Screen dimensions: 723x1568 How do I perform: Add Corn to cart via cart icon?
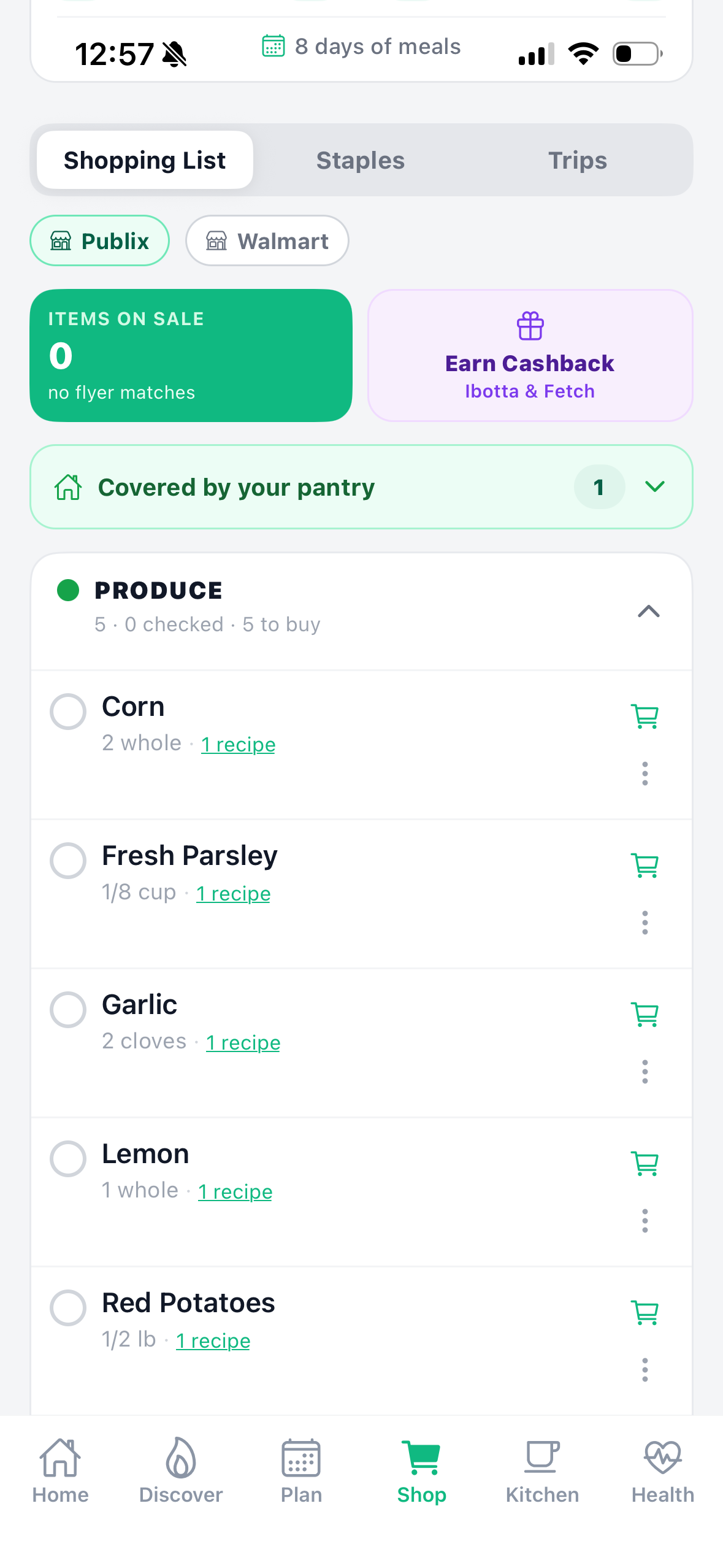pos(645,715)
